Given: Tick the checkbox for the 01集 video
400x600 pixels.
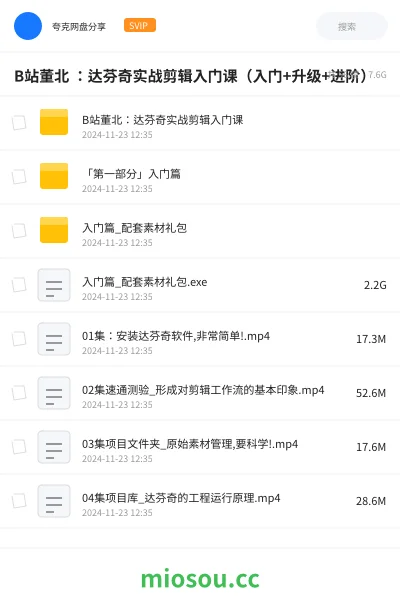Looking at the screenshot, I should point(19,339).
